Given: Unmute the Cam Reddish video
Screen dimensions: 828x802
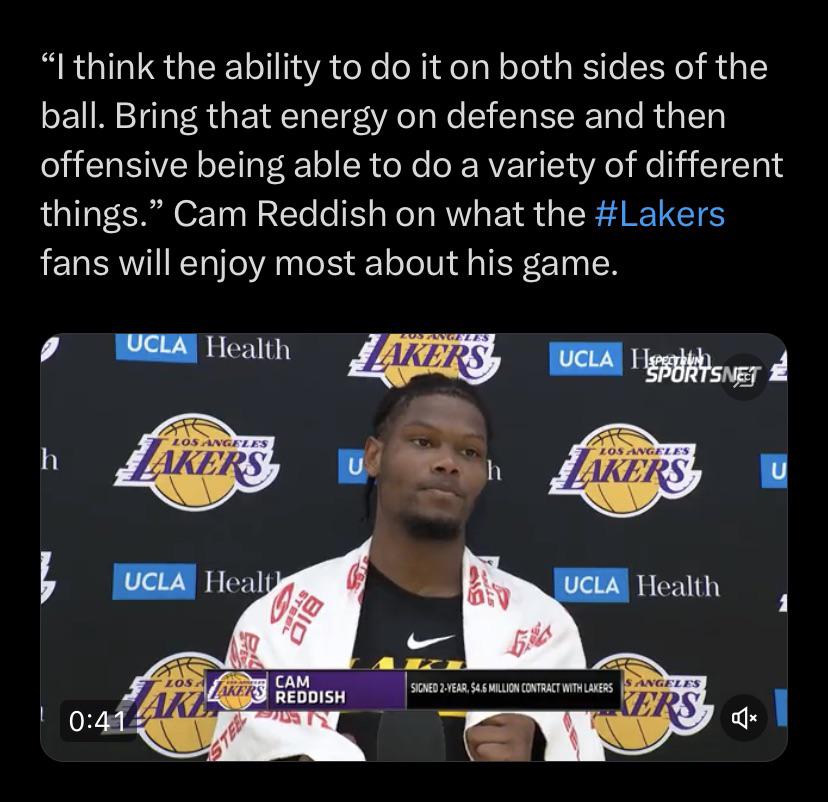Looking at the screenshot, I should click(x=744, y=718).
